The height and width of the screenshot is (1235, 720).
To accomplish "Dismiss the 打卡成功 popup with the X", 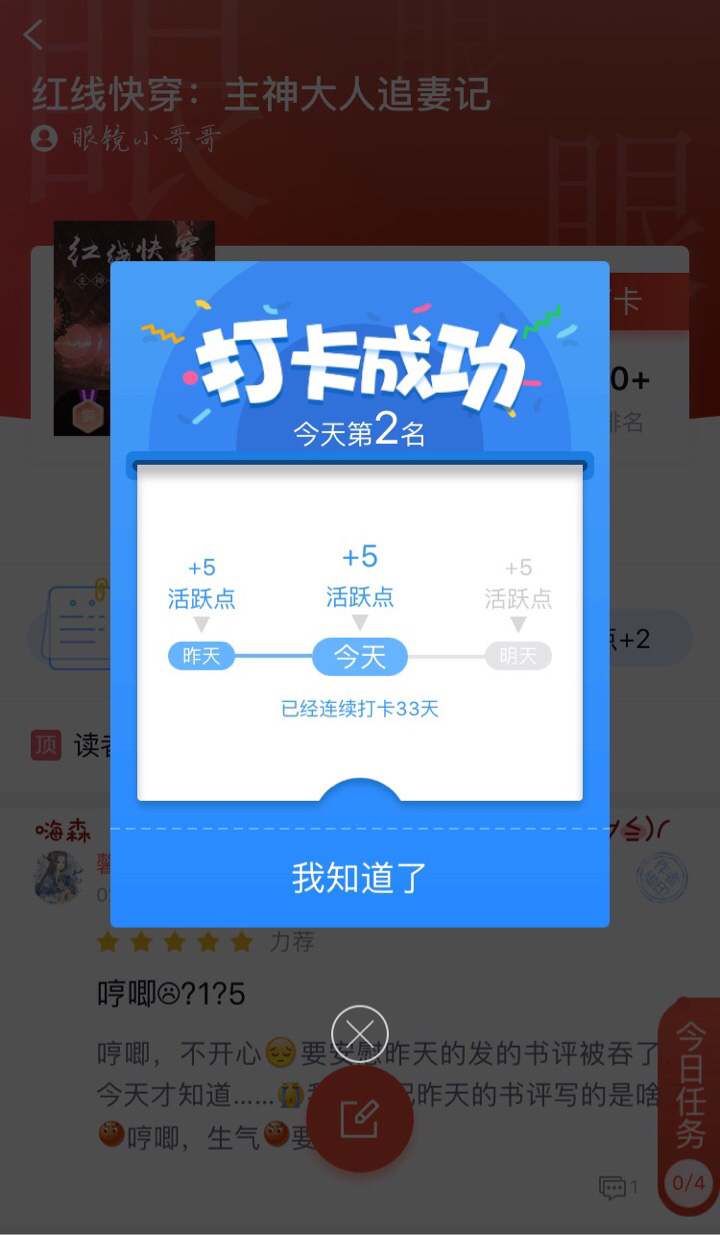I will pyautogui.click(x=360, y=1034).
